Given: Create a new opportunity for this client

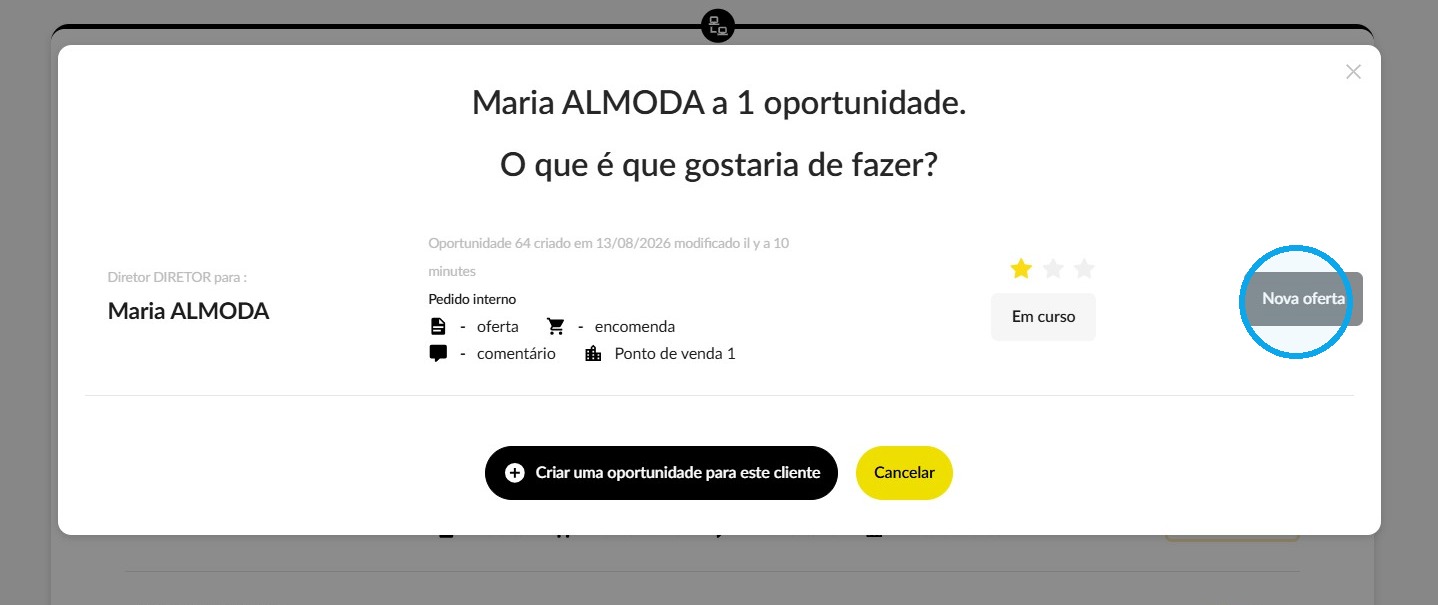Looking at the screenshot, I should (661, 473).
